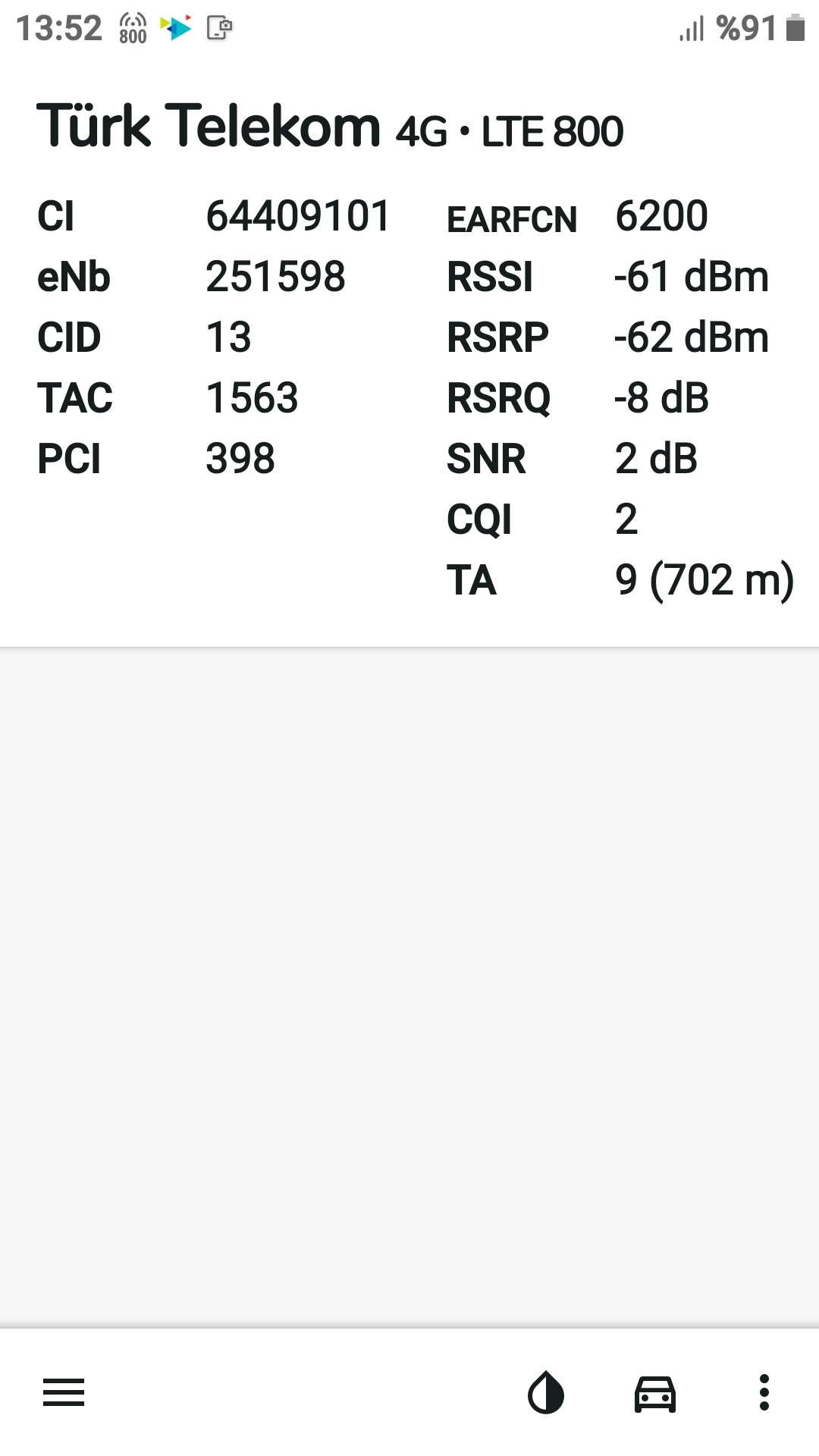Screen dimensions: 819x1456
Task: Enable drive mode via the car icon
Action: [655, 1393]
